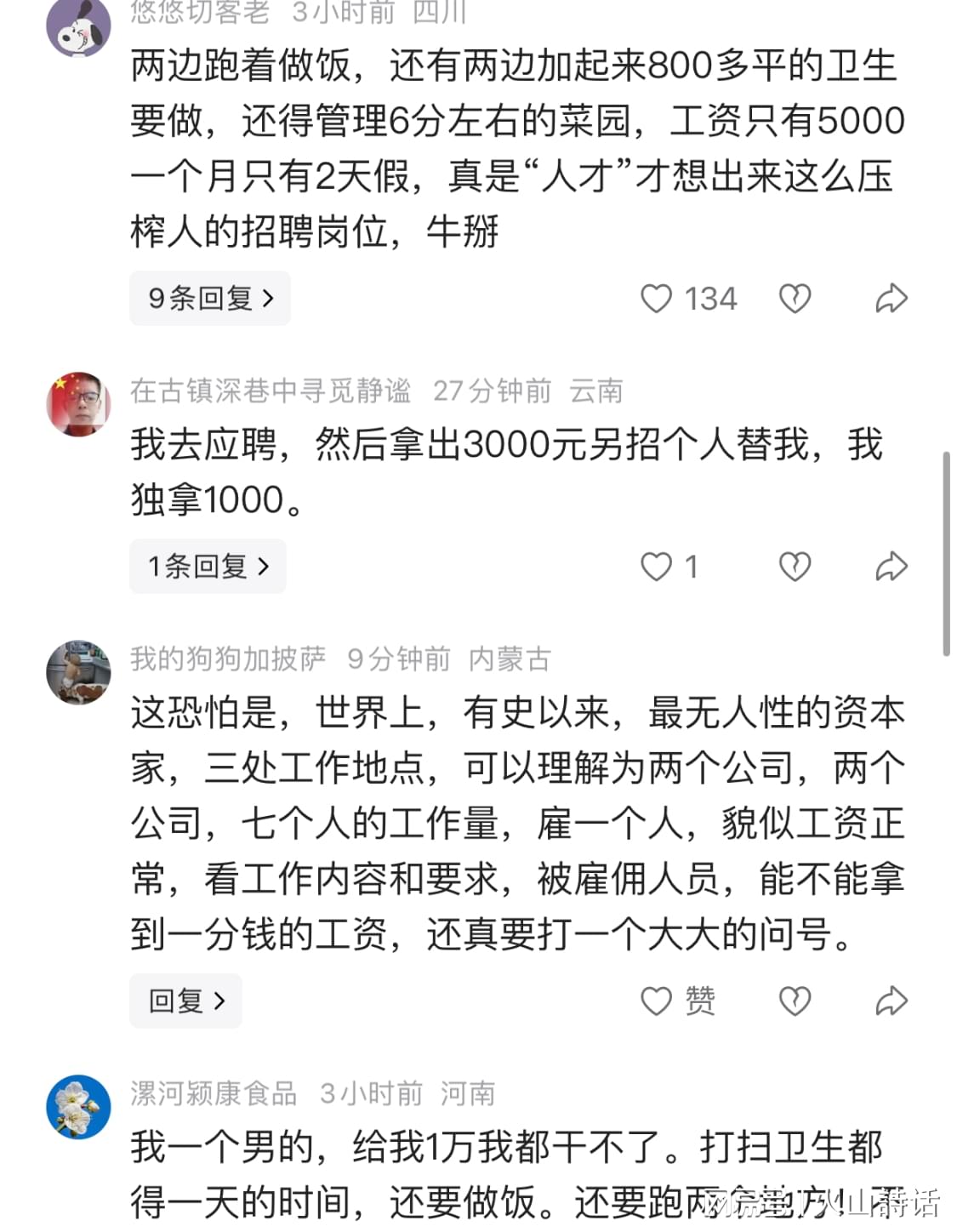Open 我的狗狗加披萨's profile avatar

click(x=78, y=672)
